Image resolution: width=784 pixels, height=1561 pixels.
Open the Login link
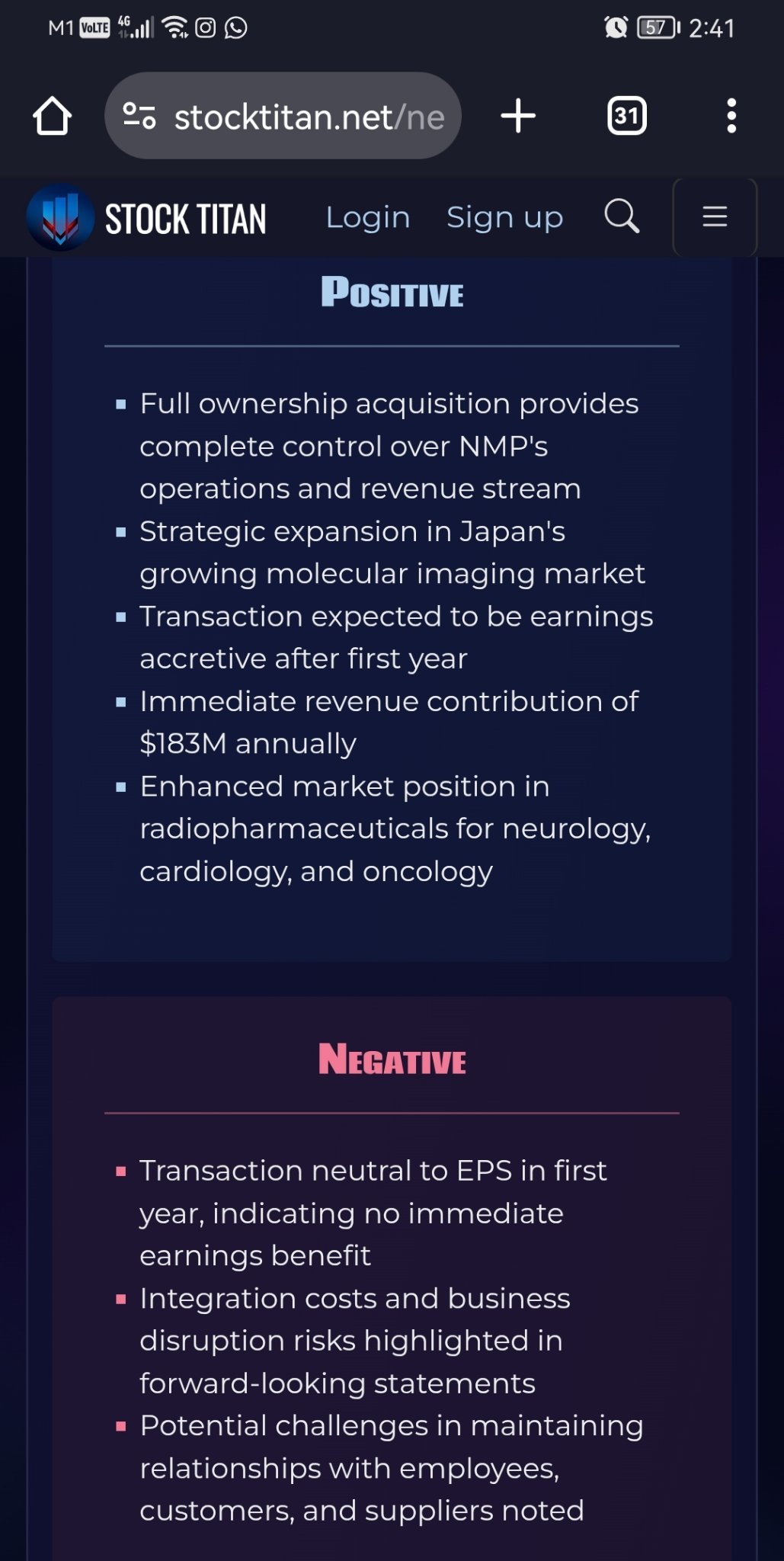pos(368,218)
